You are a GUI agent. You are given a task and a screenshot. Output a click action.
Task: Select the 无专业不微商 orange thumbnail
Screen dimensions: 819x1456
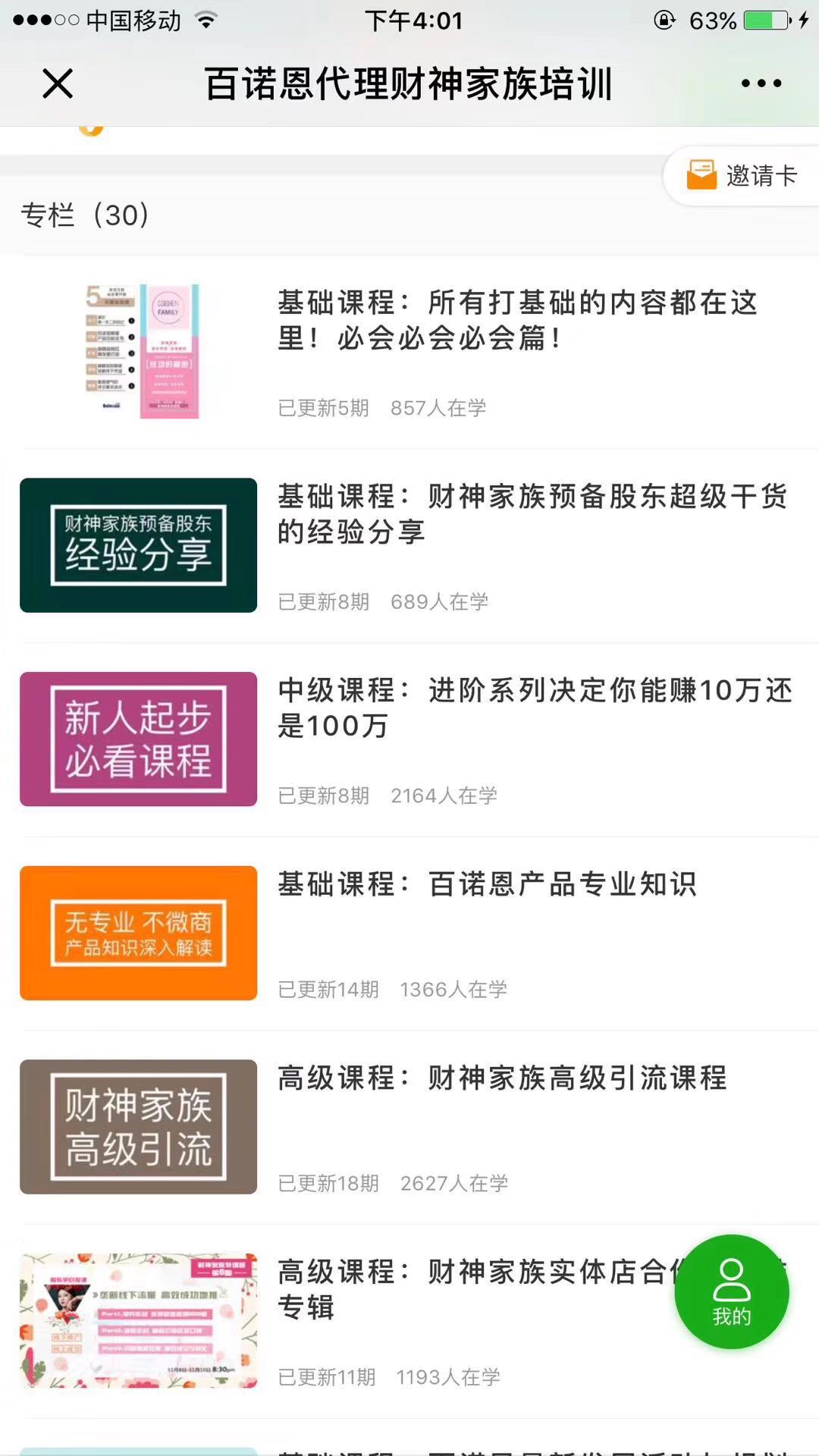137,933
